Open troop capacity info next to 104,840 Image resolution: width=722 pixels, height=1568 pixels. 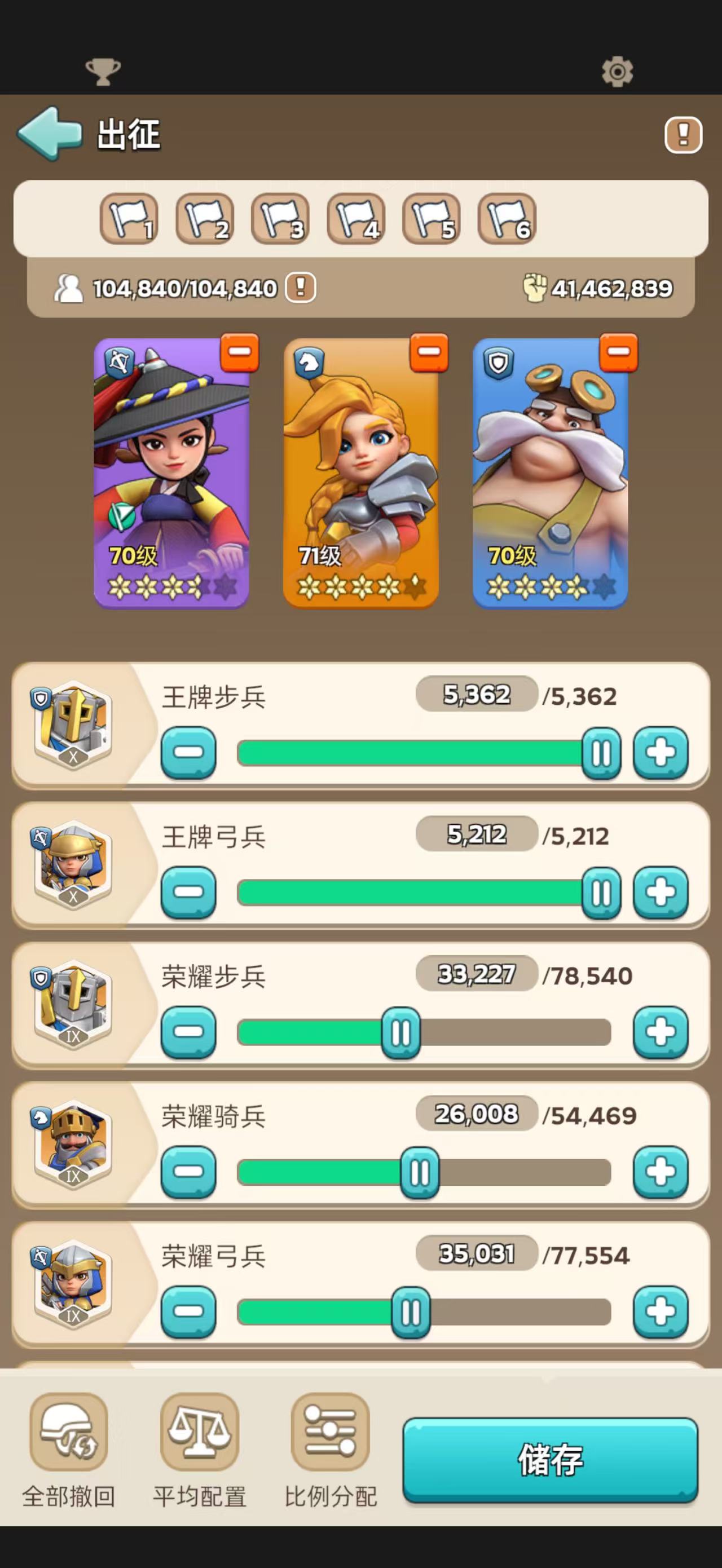[301, 288]
